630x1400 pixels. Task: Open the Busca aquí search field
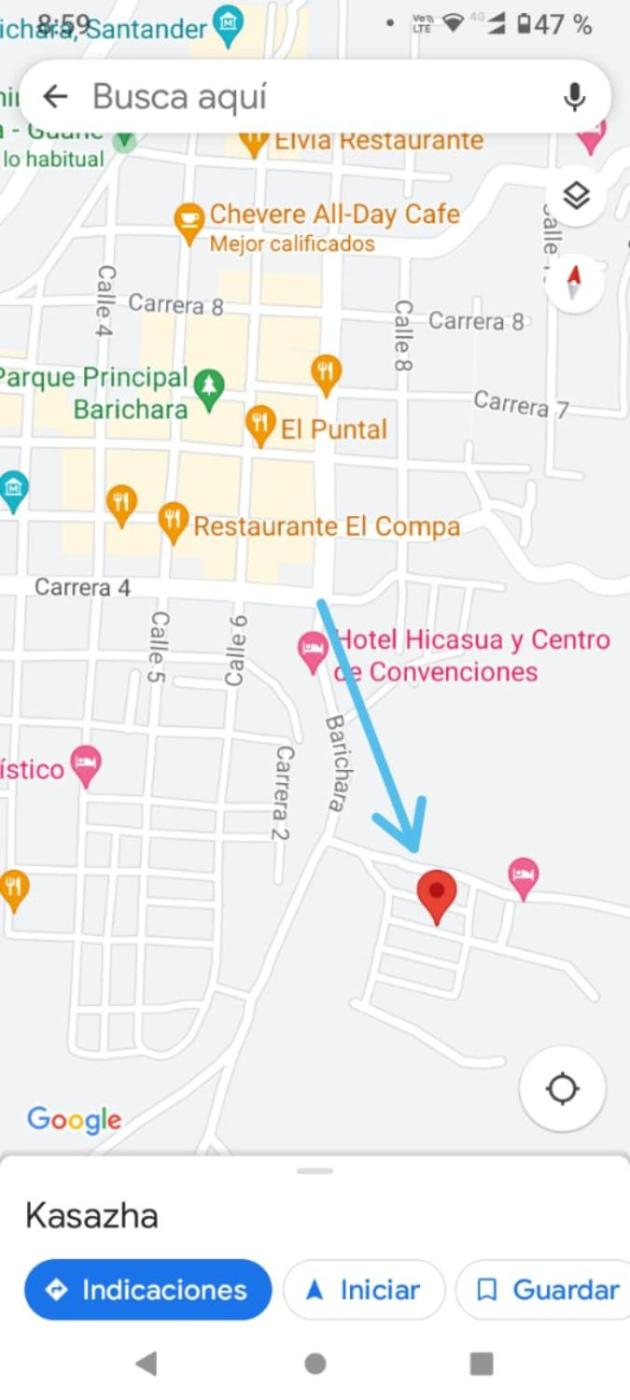pyautogui.click(x=300, y=96)
